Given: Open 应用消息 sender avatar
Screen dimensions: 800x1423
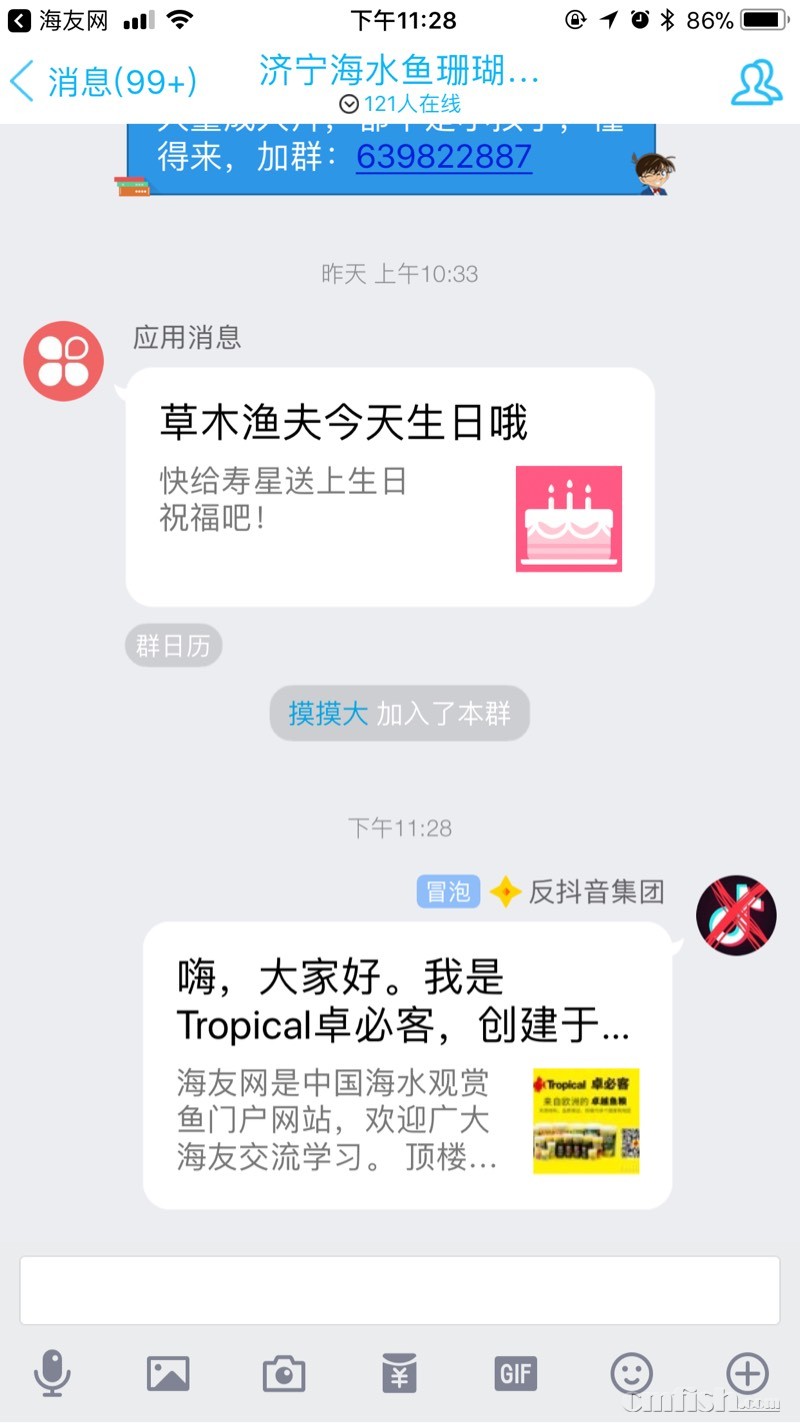Looking at the screenshot, I should click(63, 361).
